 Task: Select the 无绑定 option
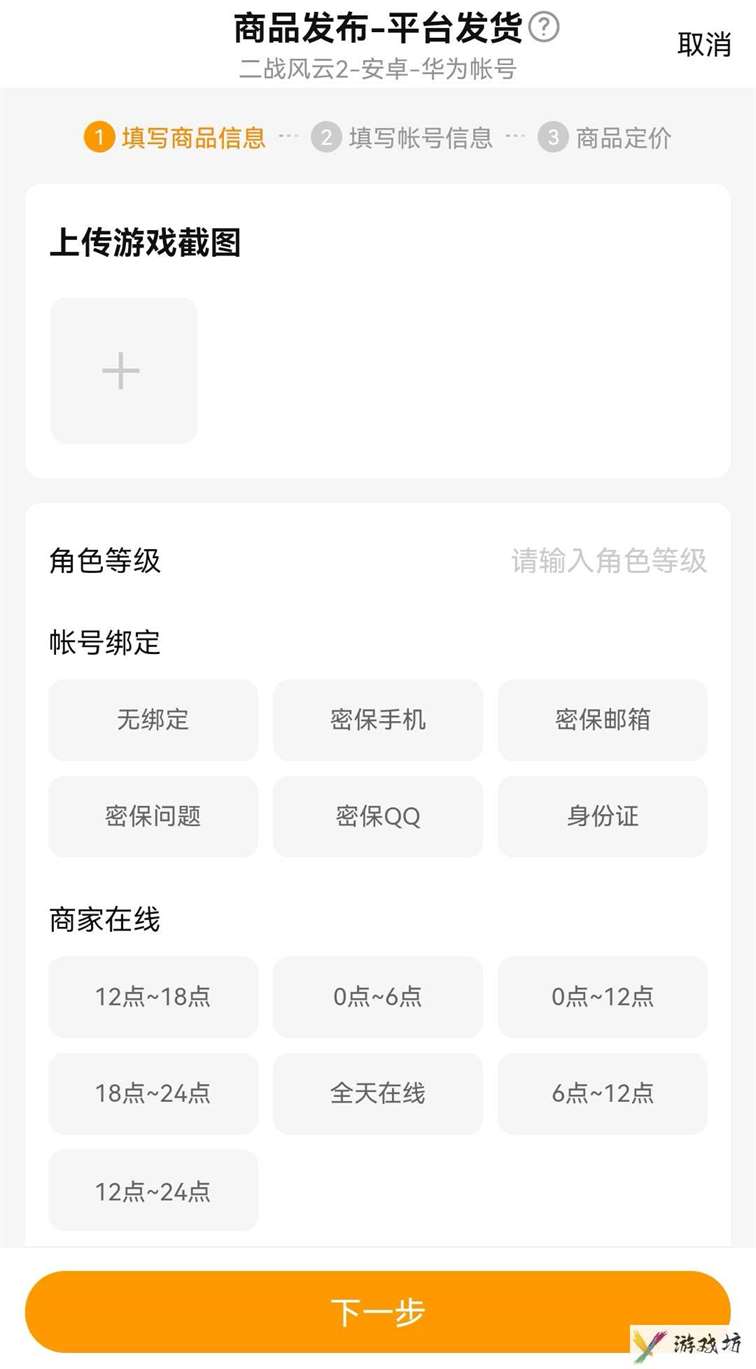click(x=153, y=720)
